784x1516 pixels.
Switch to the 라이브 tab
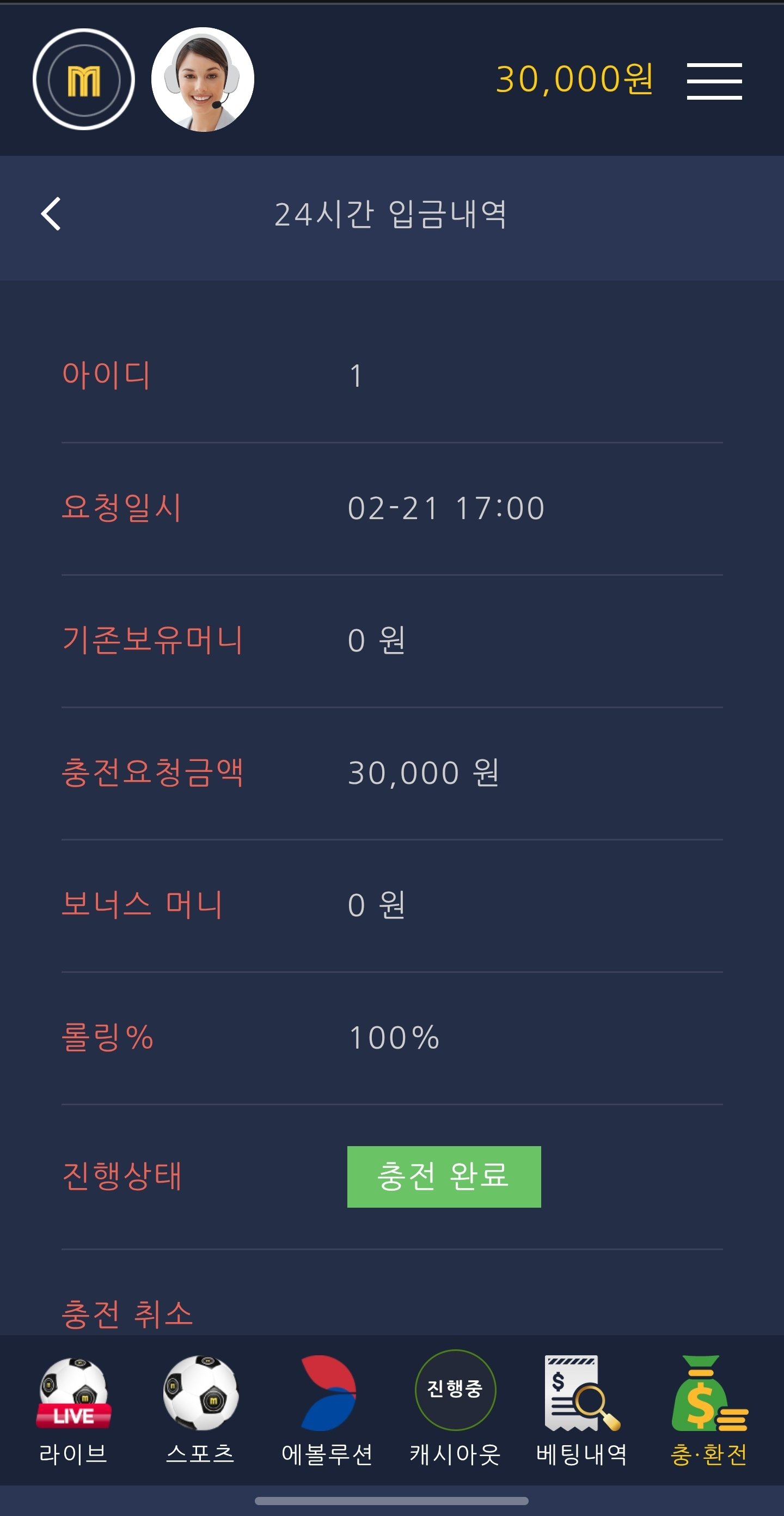[x=73, y=1411]
